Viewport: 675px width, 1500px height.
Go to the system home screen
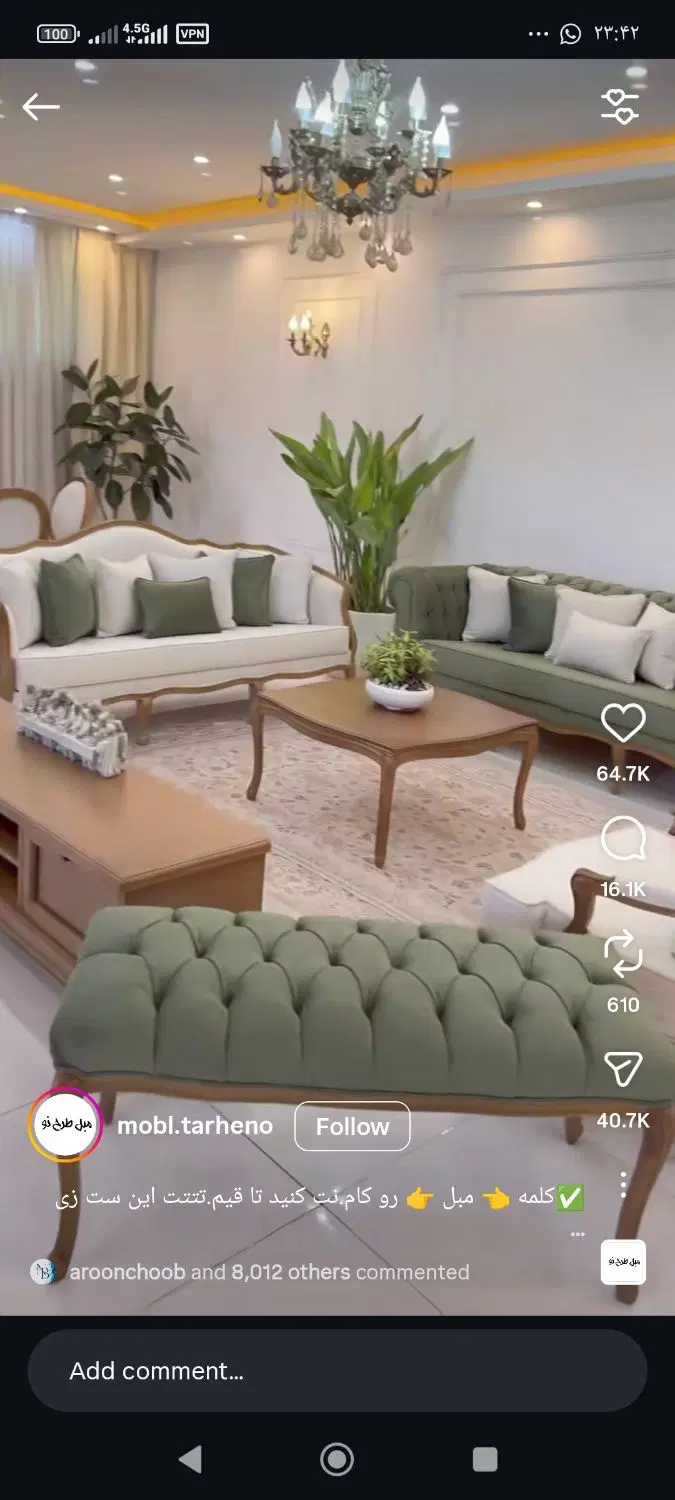[x=337, y=1460]
